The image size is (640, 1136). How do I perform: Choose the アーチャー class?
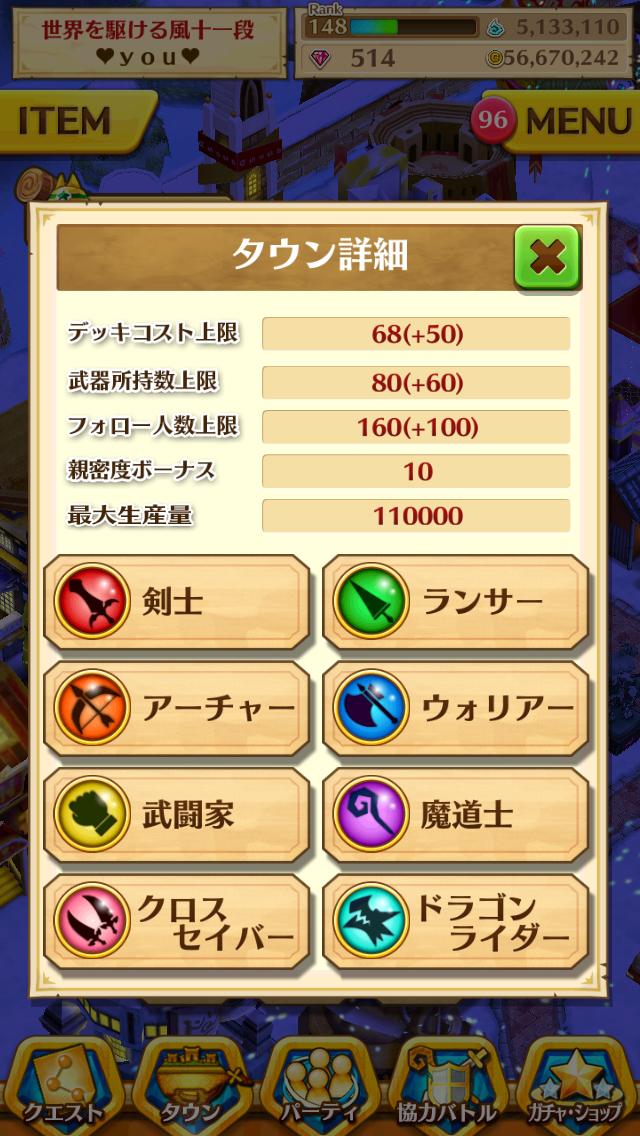(177, 708)
